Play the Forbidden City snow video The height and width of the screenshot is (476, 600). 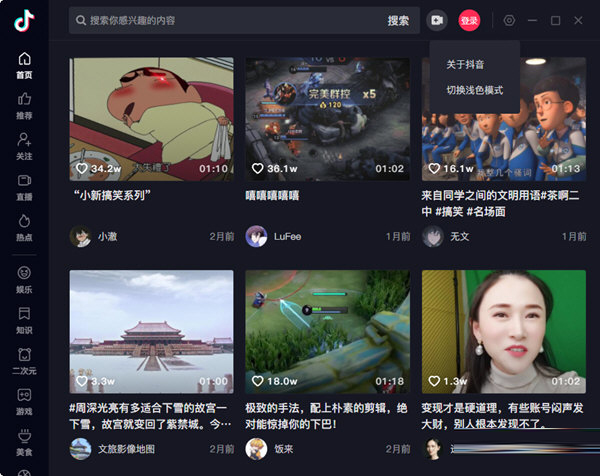coord(151,330)
